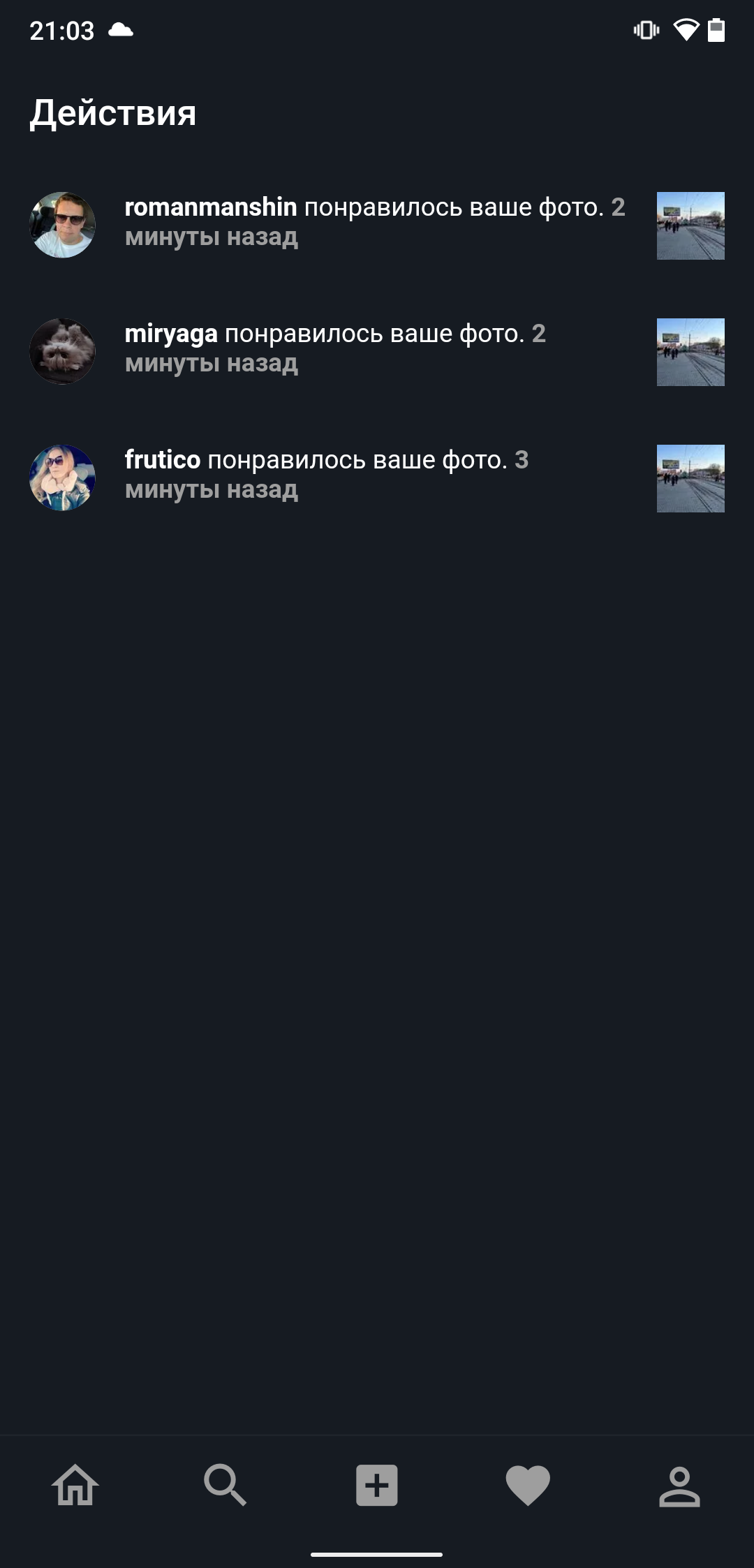View photo liked by frutico
Viewport: 754px width, 1568px height.
pyautogui.click(x=690, y=478)
